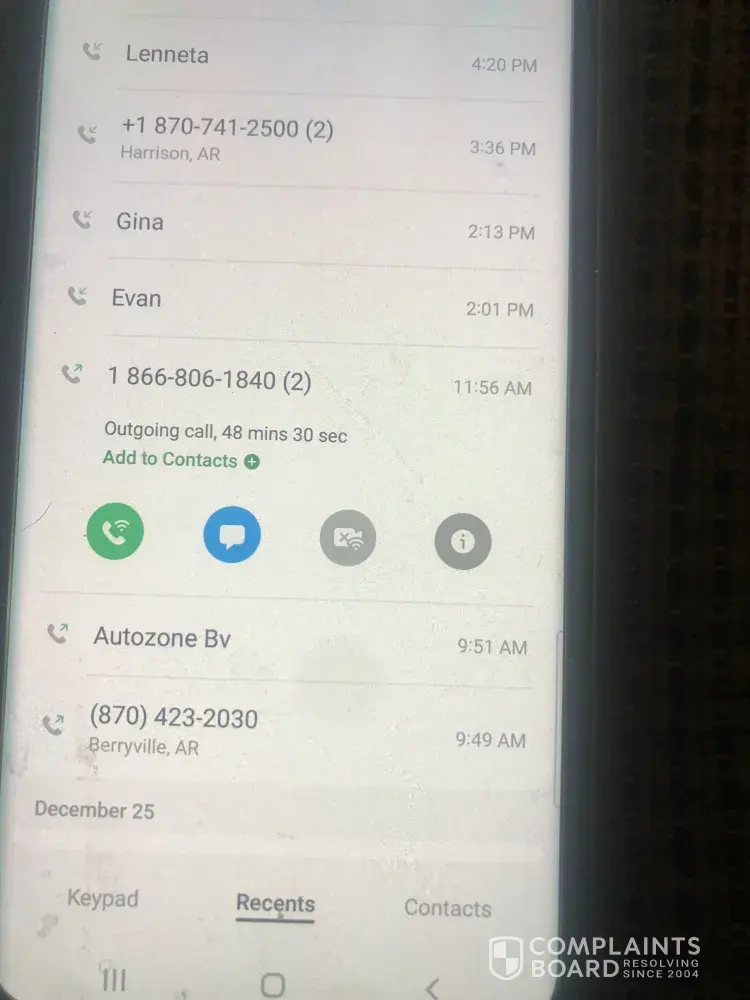750x1000 pixels.
Task: Collapse the 1 866-806-1840 call entry
Action: (300, 381)
